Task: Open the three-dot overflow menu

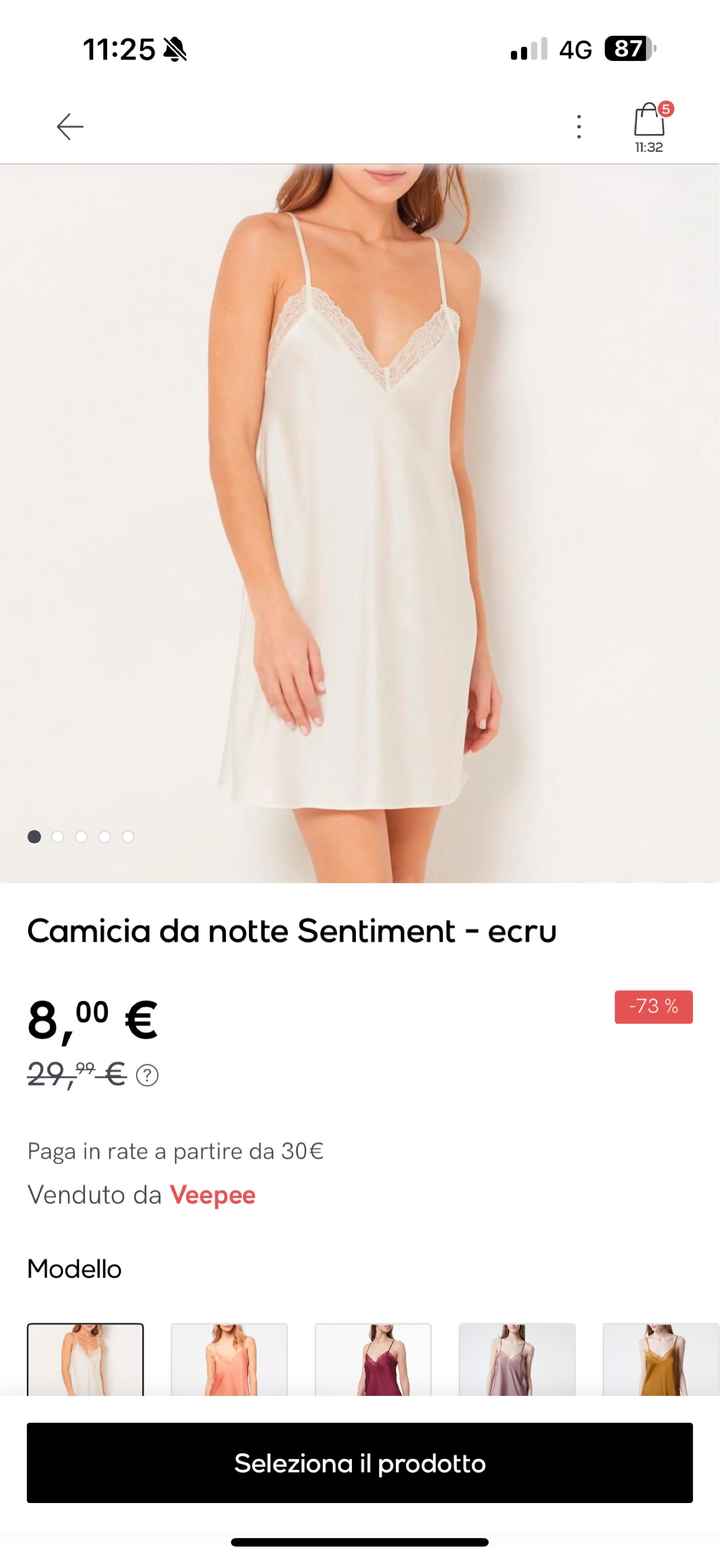Action: [579, 126]
